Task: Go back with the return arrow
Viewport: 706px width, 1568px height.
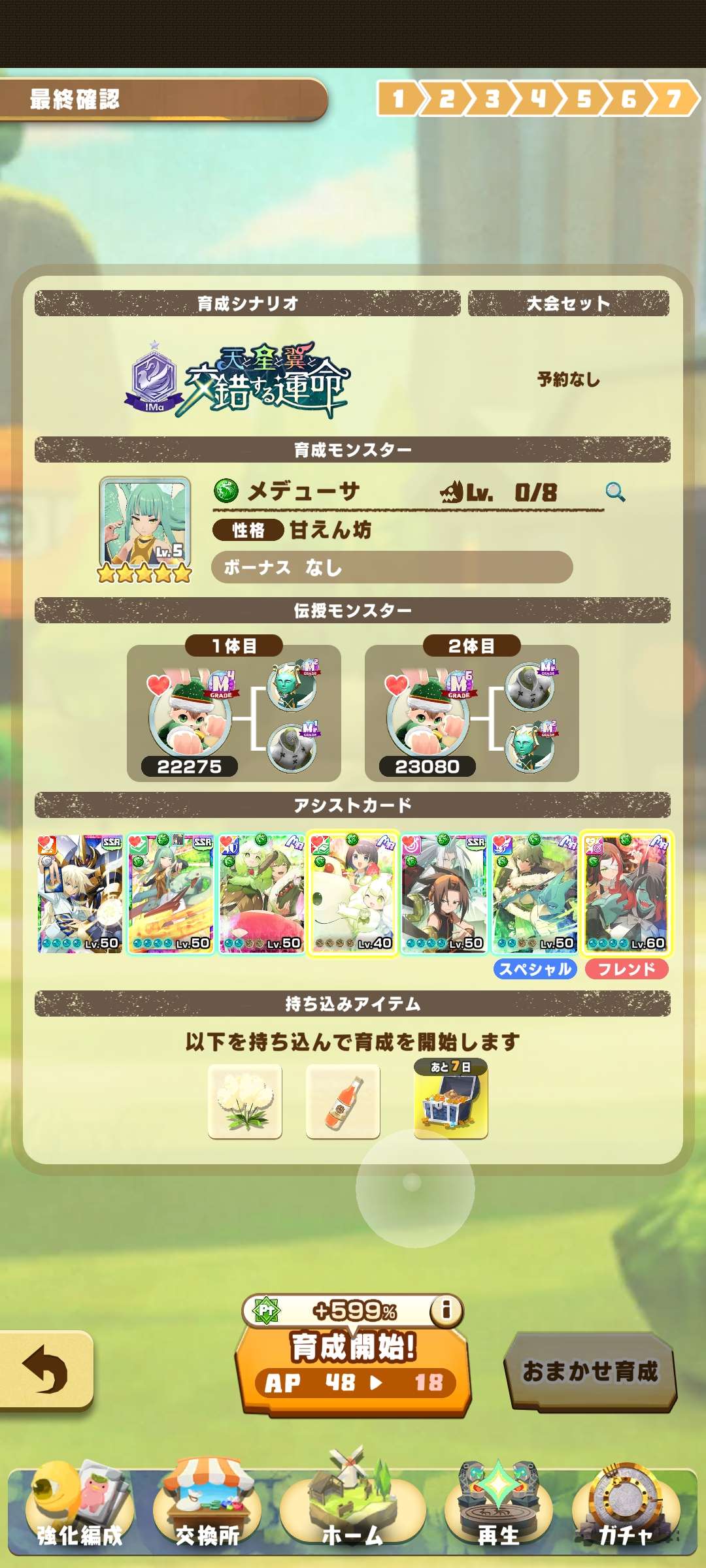Action: (x=46, y=1369)
